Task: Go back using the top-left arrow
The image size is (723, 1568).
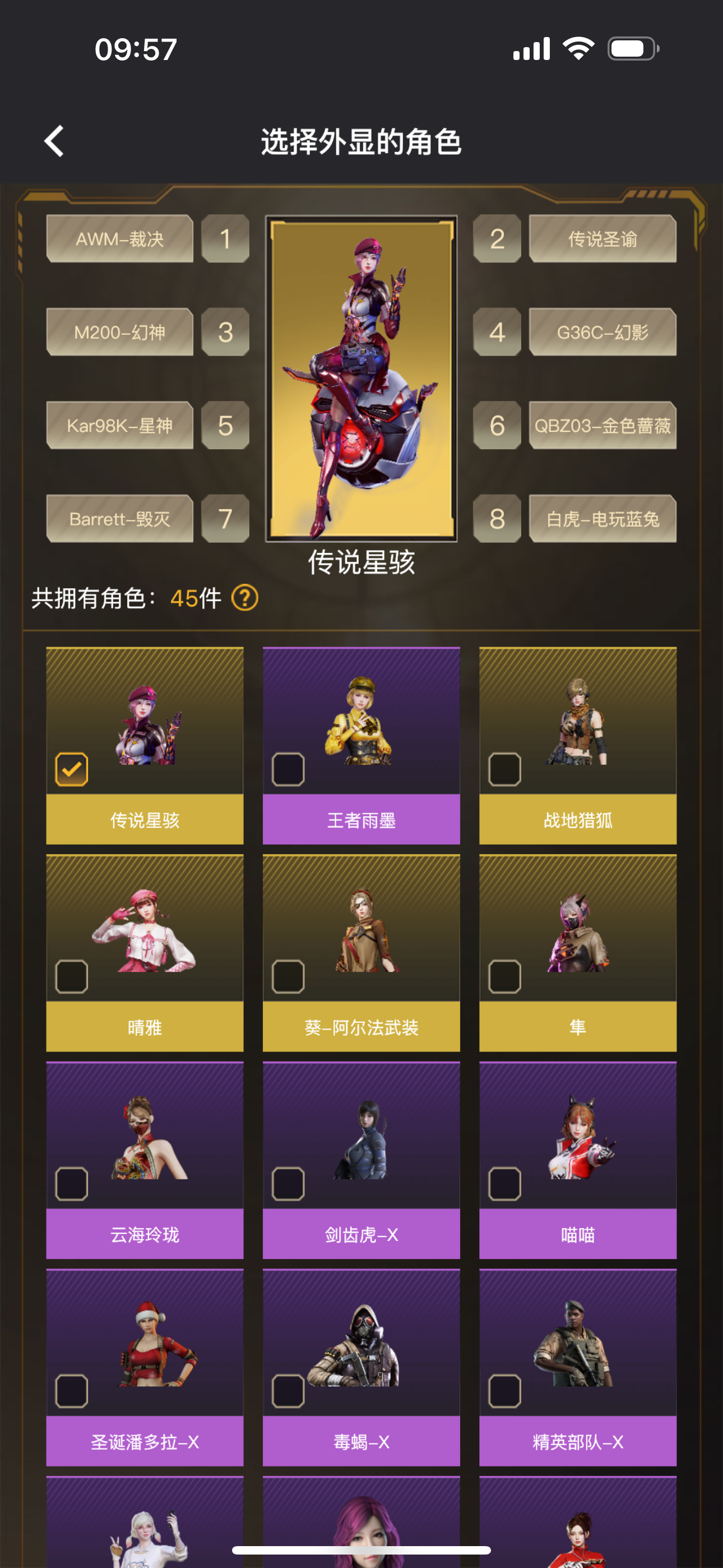Action: click(x=54, y=141)
